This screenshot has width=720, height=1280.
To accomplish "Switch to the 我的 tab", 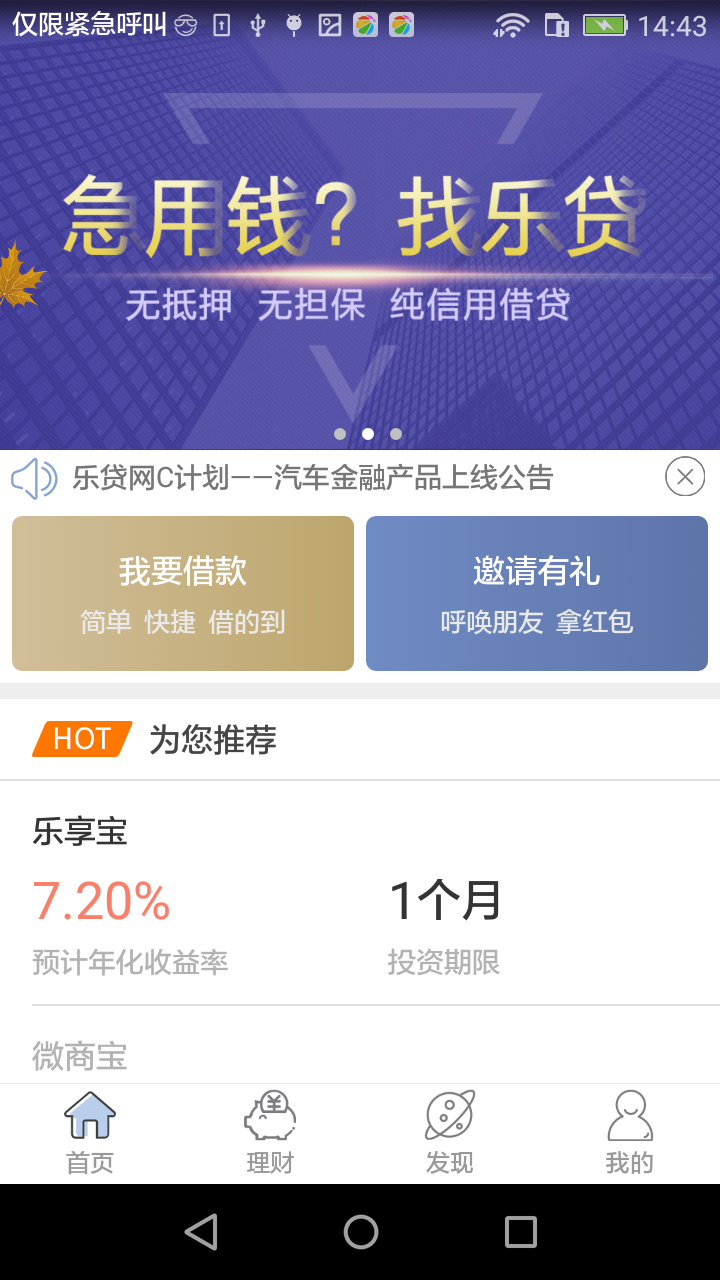I will (x=629, y=1134).
